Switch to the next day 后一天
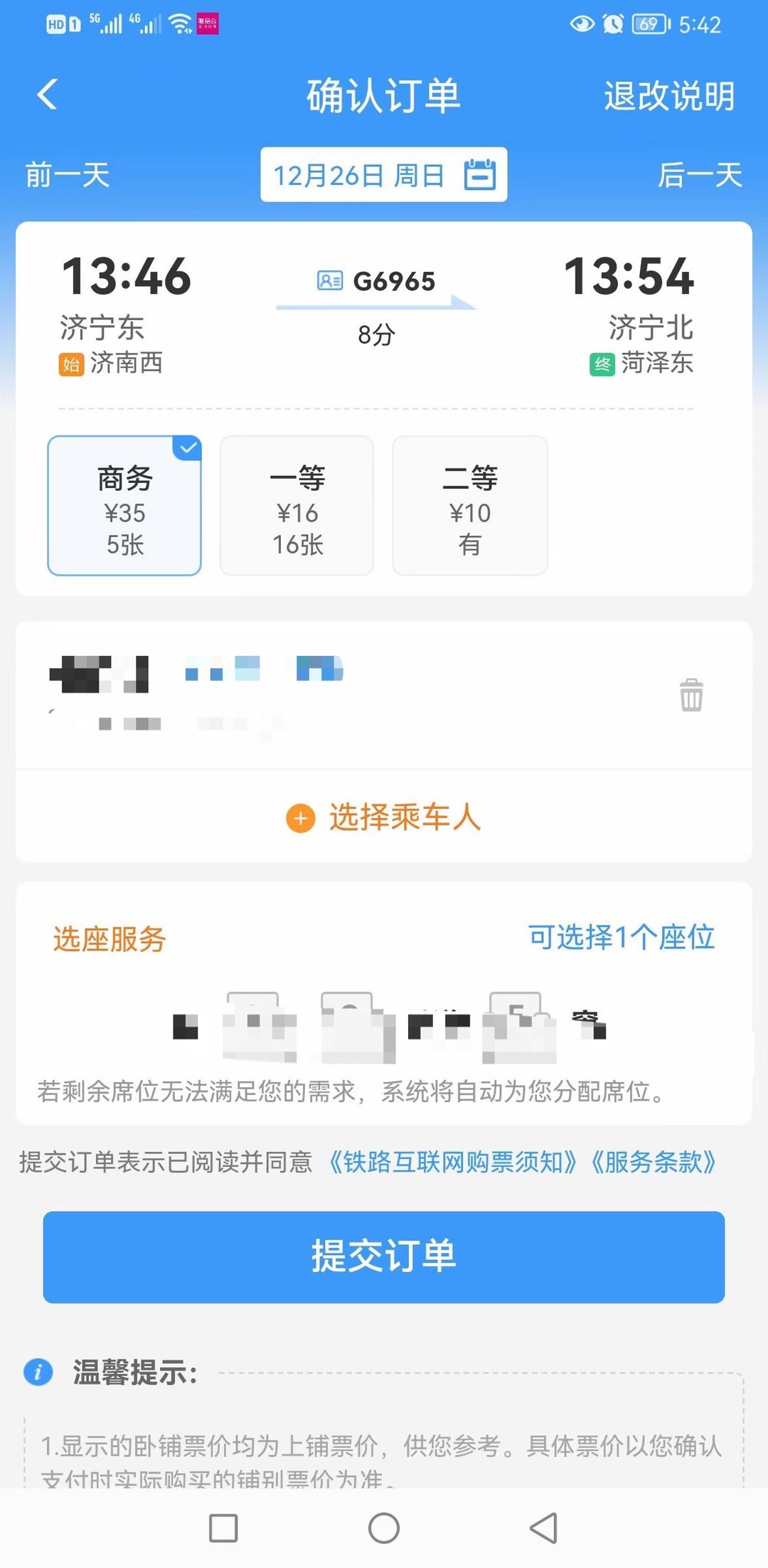The width and height of the screenshot is (768, 1568). tap(700, 175)
